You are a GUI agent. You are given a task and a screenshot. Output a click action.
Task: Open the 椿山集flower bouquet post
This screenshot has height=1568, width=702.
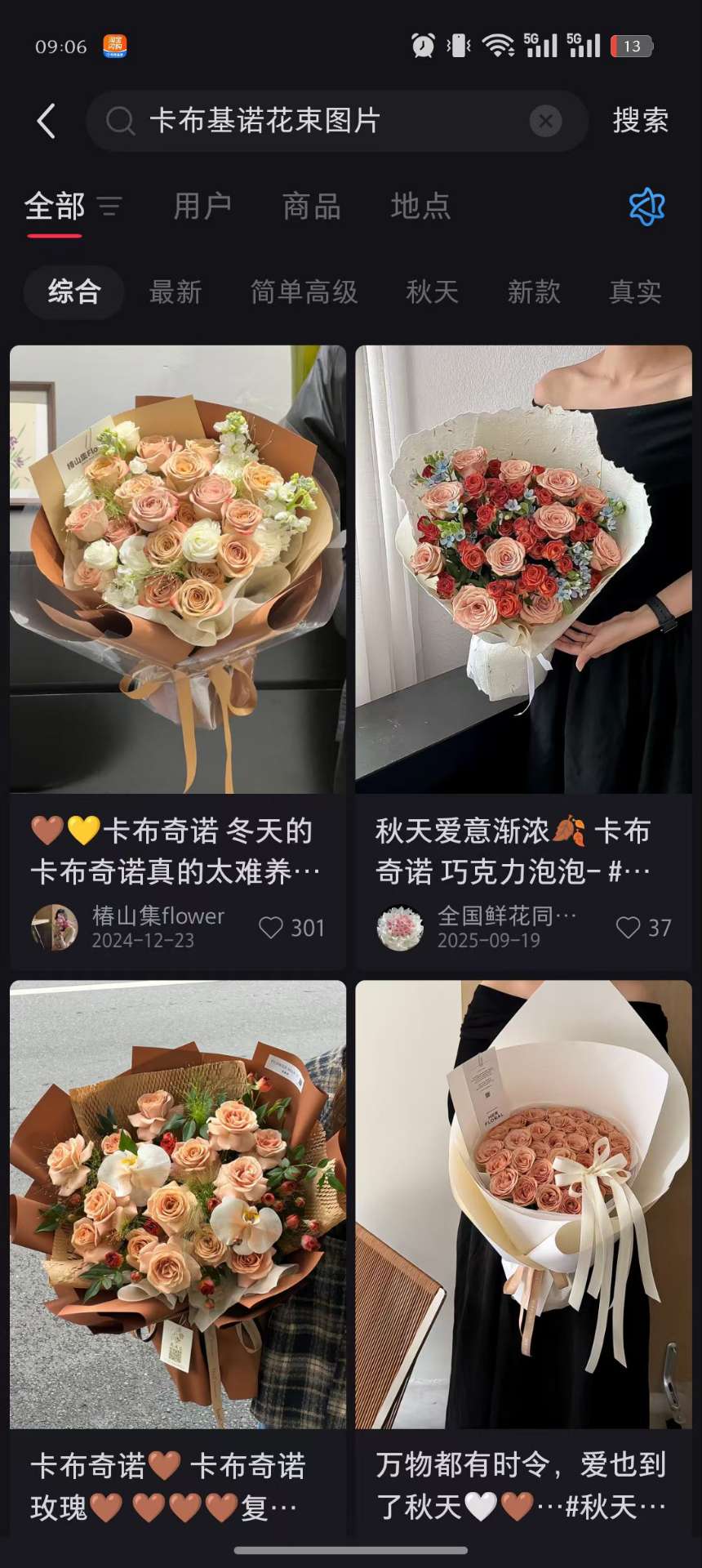178,569
